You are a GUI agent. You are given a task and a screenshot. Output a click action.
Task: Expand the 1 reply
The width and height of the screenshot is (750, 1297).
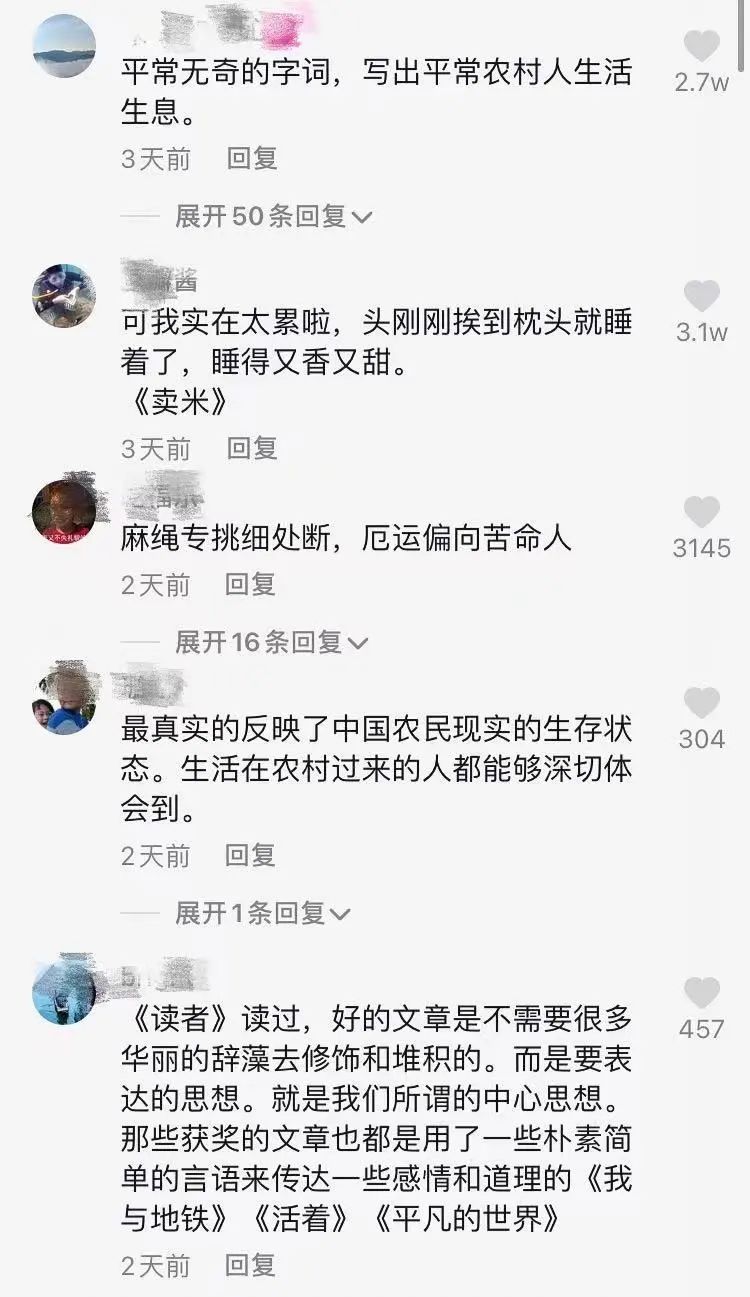(x=262, y=913)
